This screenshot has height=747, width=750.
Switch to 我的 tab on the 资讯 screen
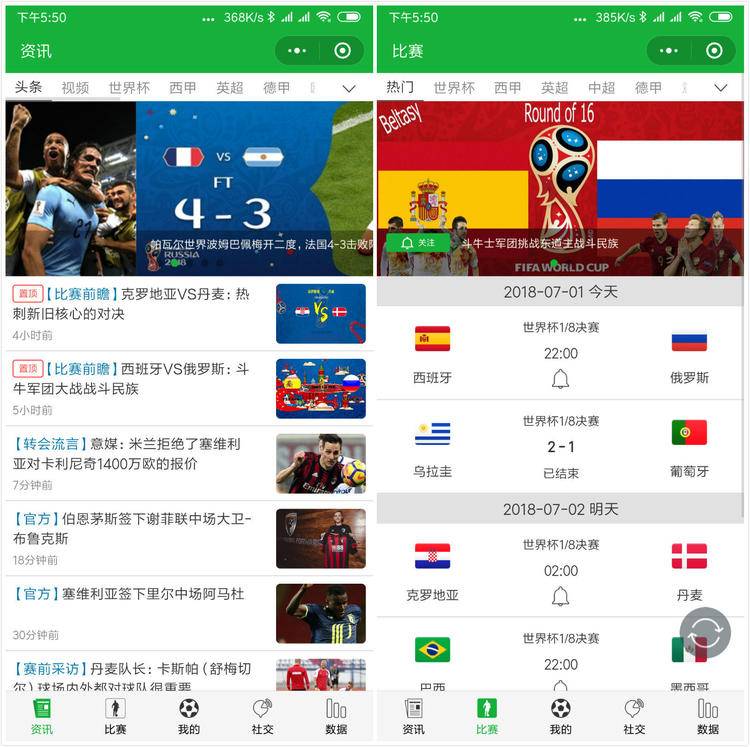tap(188, 716)
